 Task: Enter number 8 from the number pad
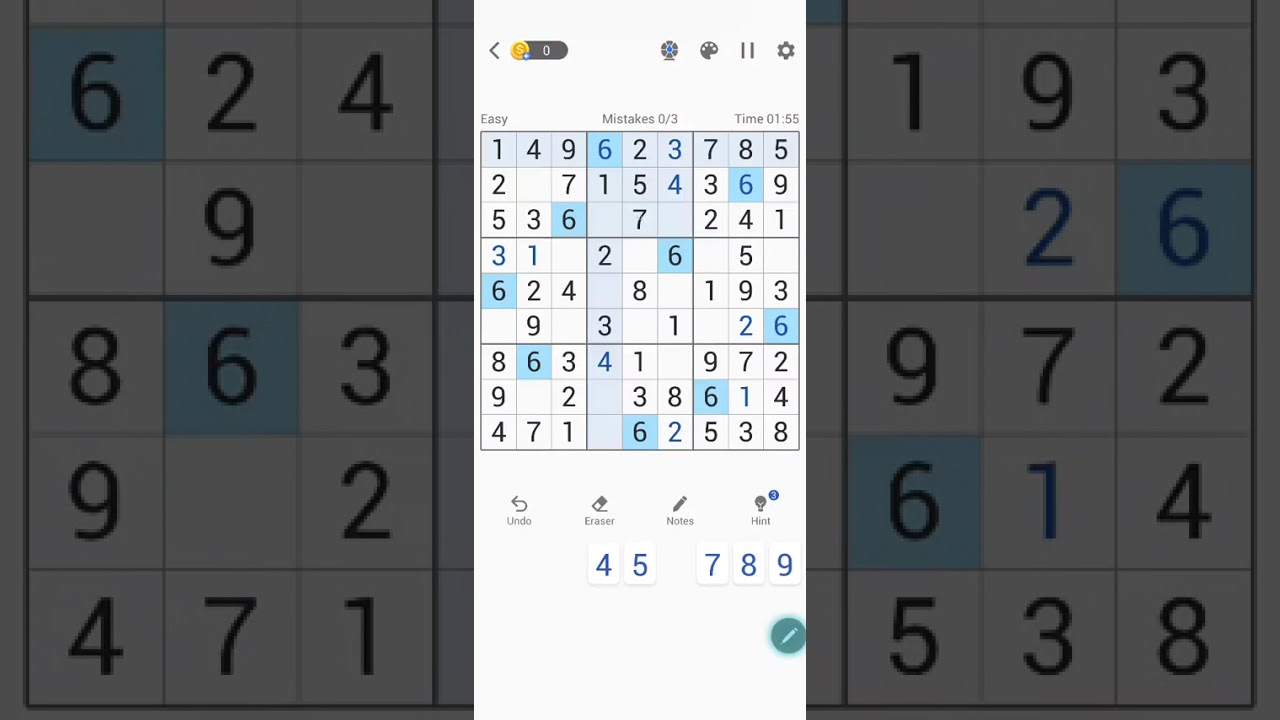[748, 566]
